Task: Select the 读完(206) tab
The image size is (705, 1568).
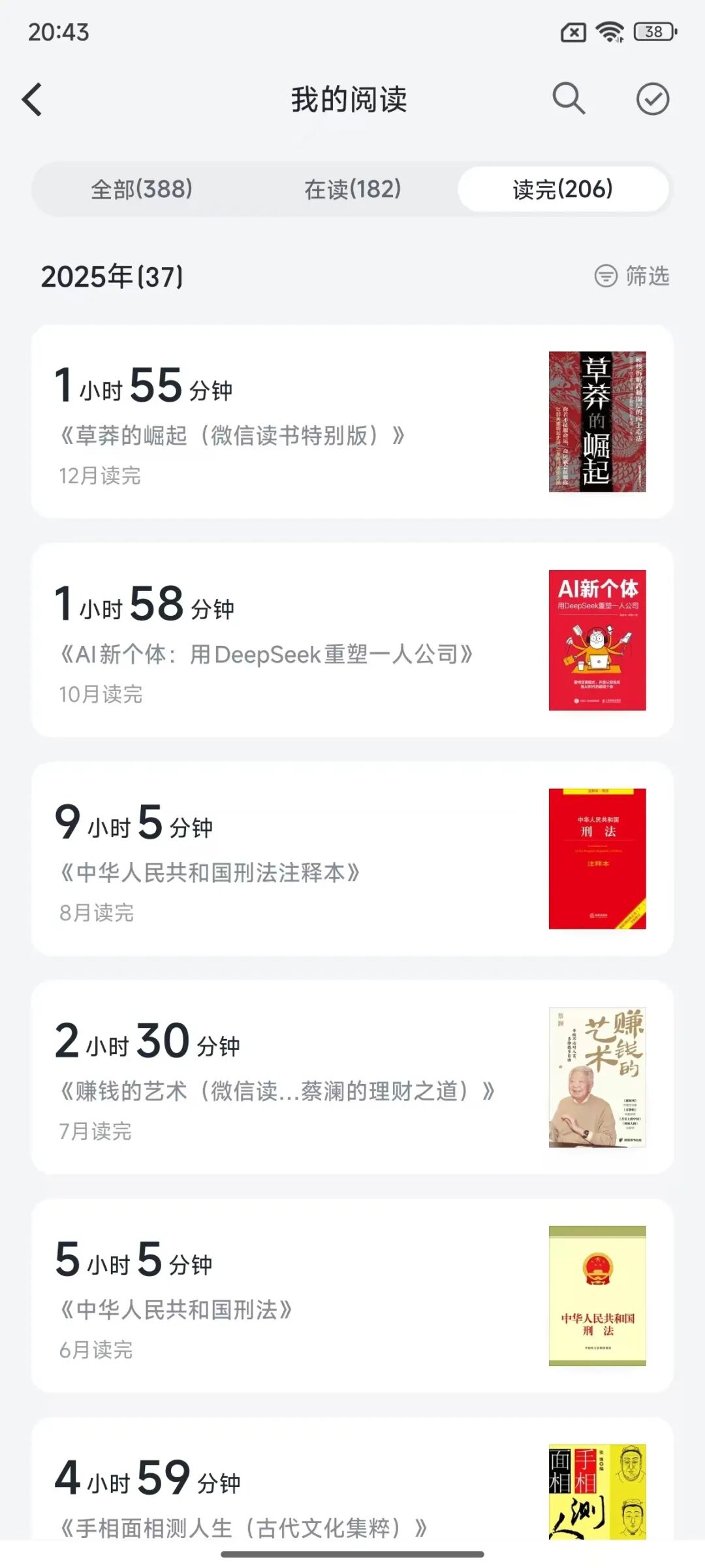Action: point(563,189)
